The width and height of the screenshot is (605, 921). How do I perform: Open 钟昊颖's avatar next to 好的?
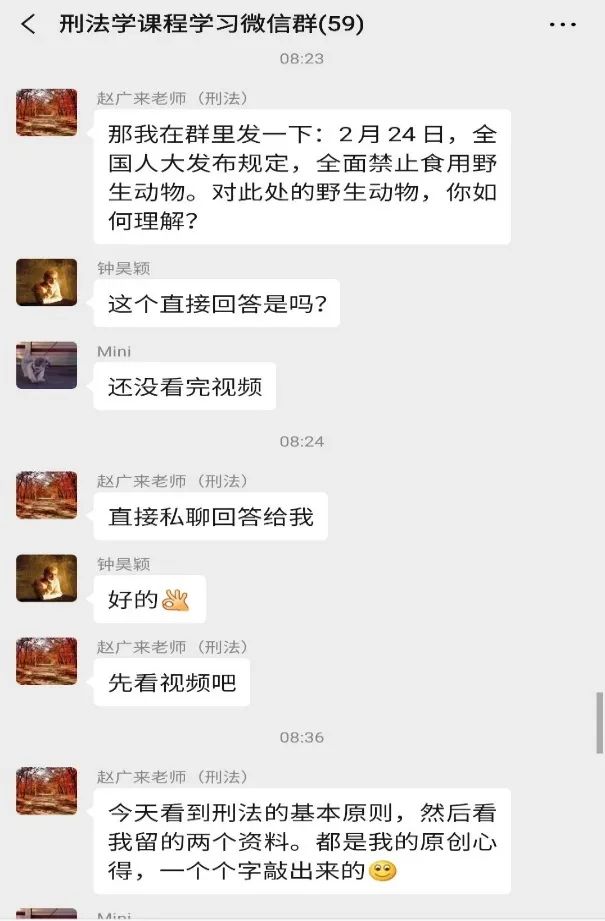[46, 578]
